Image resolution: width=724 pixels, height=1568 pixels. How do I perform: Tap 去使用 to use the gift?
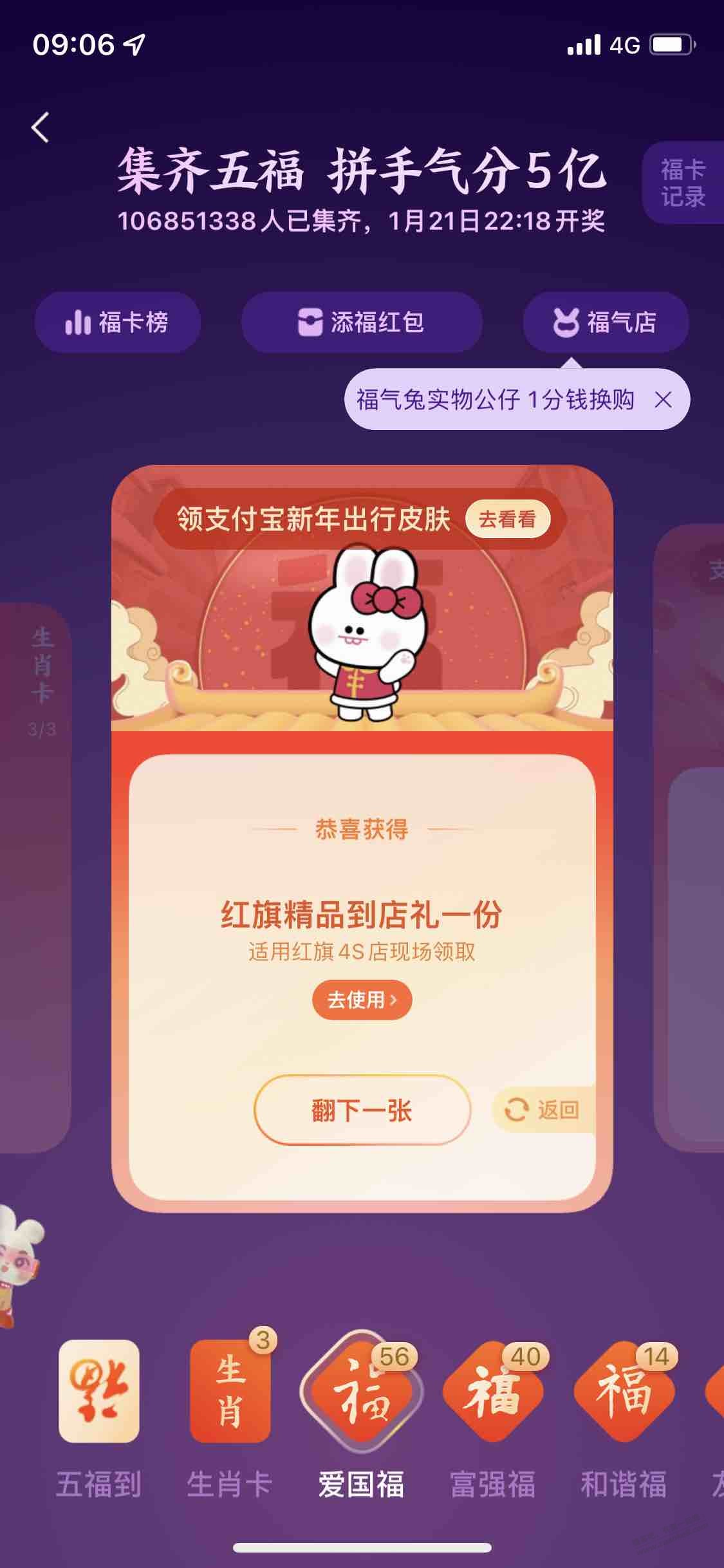point(362,1000)
